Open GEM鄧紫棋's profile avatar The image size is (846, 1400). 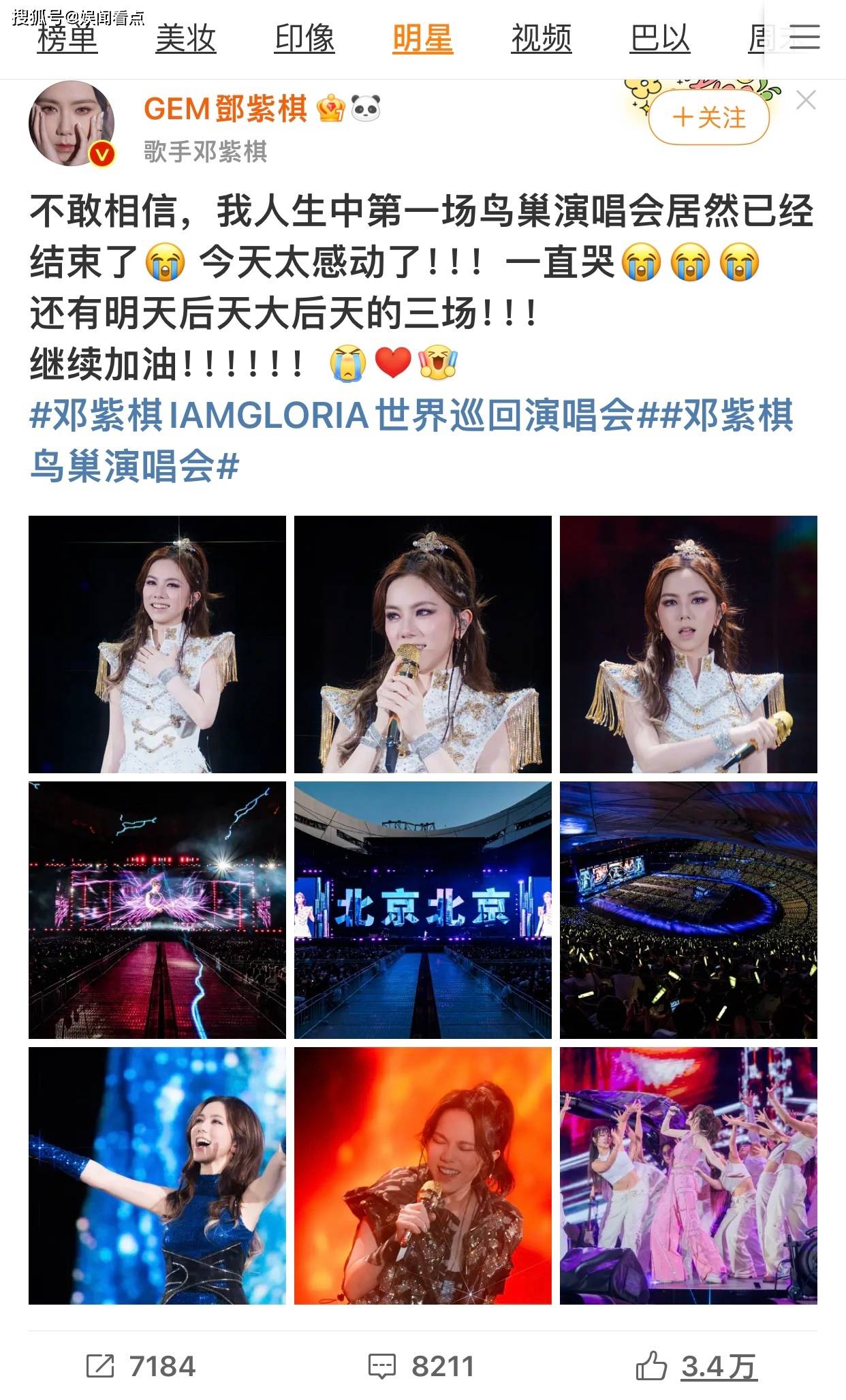[x=71, y=124]
